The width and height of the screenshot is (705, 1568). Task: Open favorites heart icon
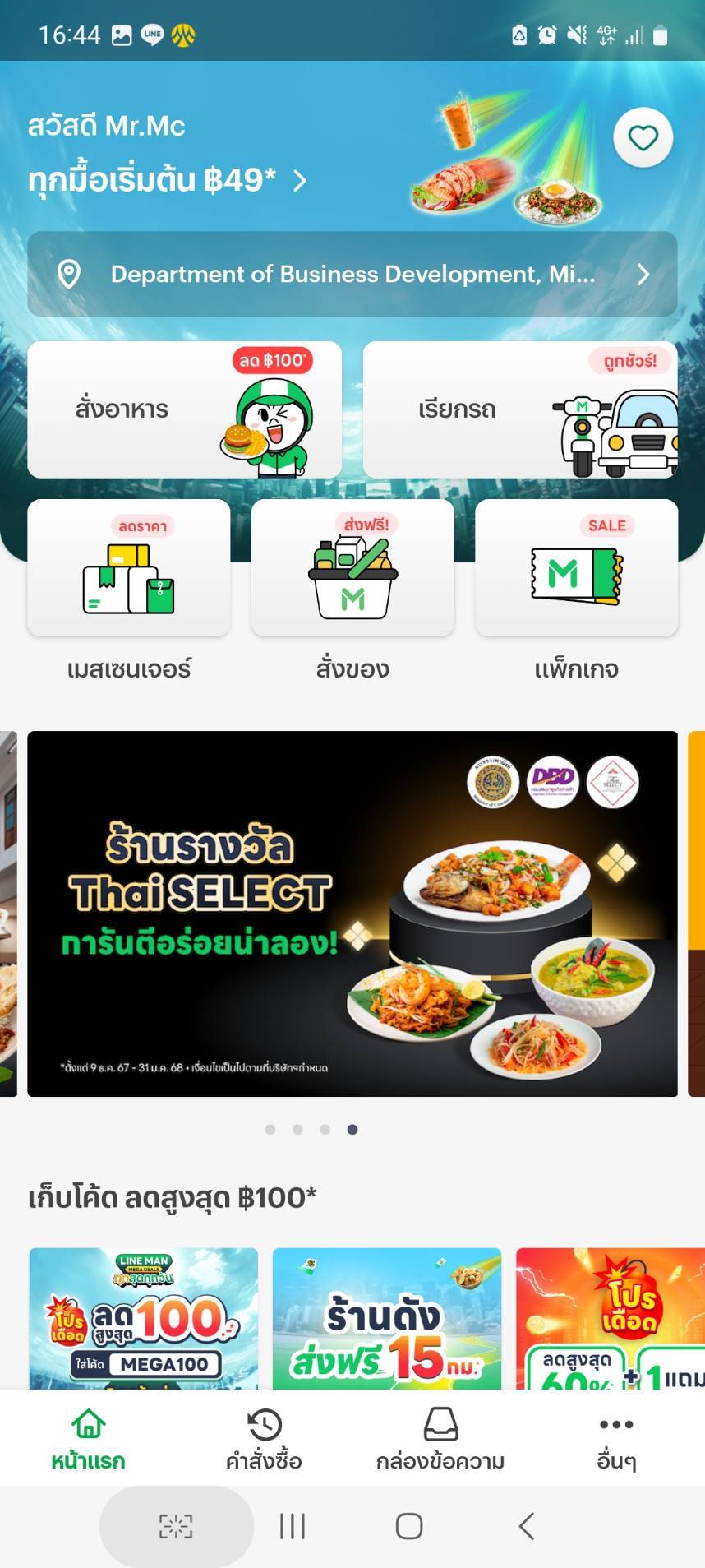pyautogui.click(x=643, y=138)
